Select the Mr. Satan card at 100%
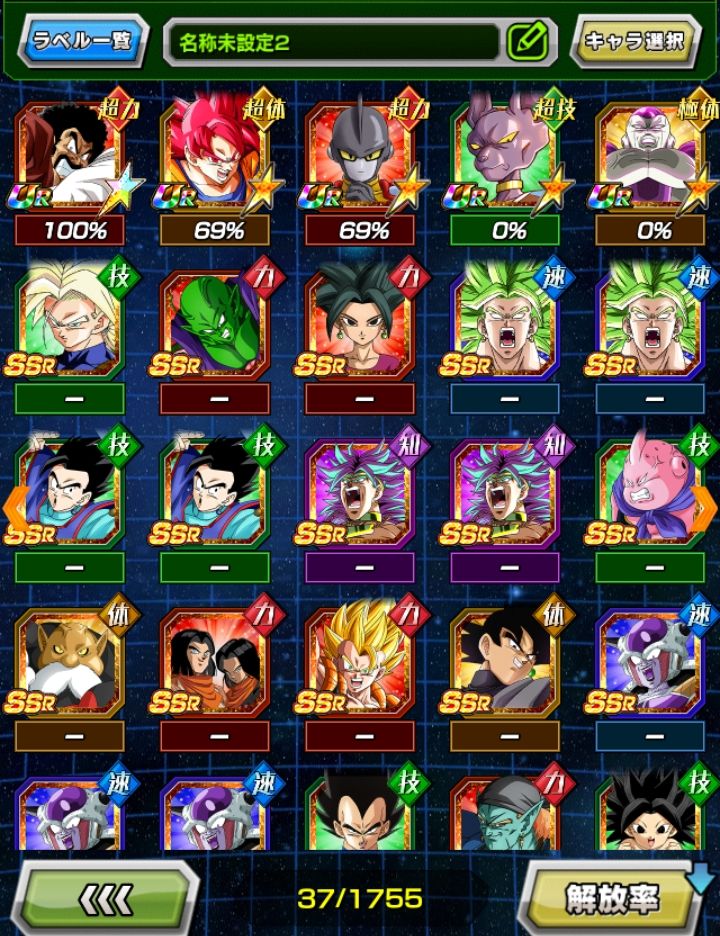This screenshot has height=936, width=720. (70, 160)
